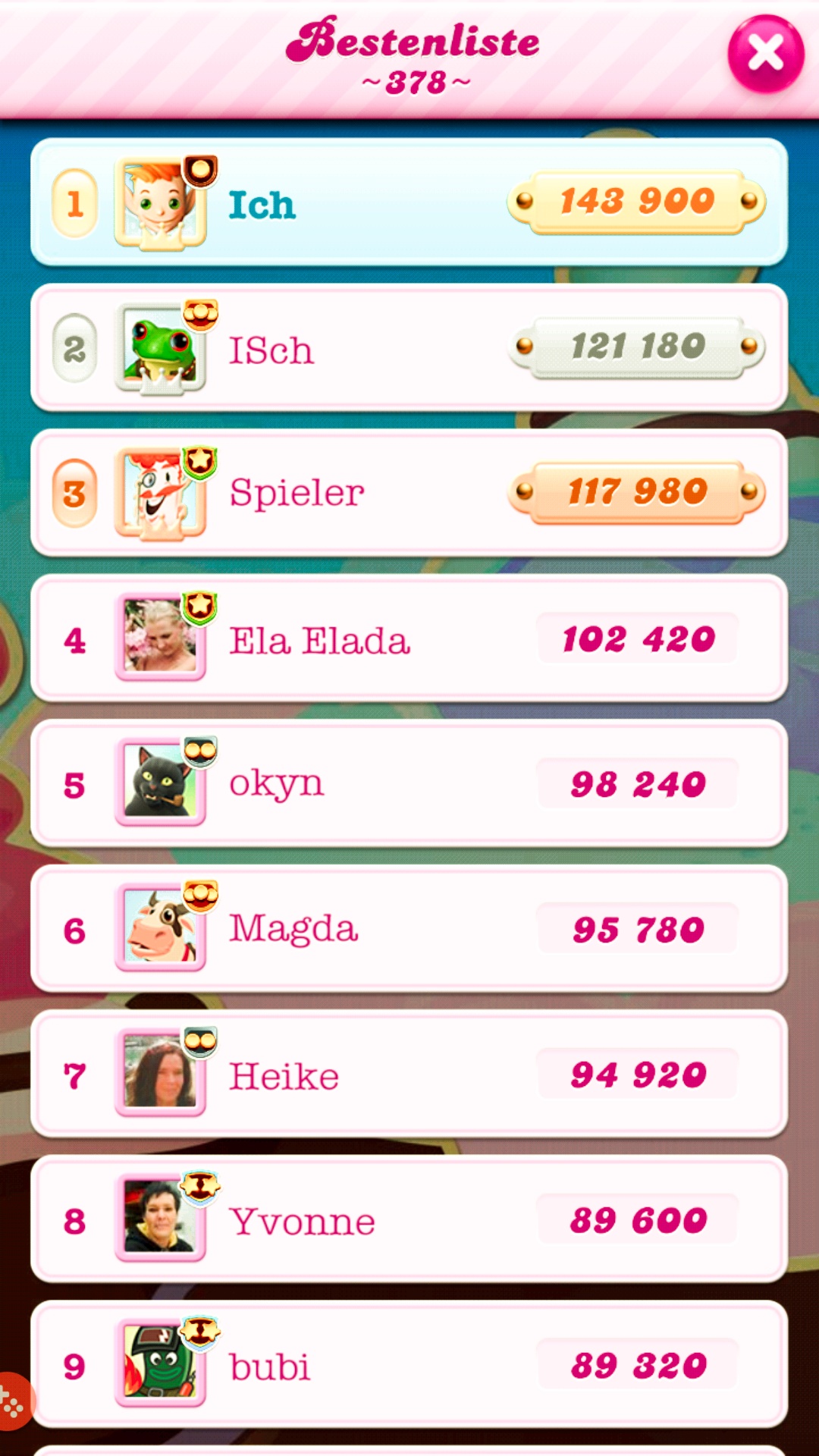
Task: View Magda's leaderboard entry
Action: point(409,929)
